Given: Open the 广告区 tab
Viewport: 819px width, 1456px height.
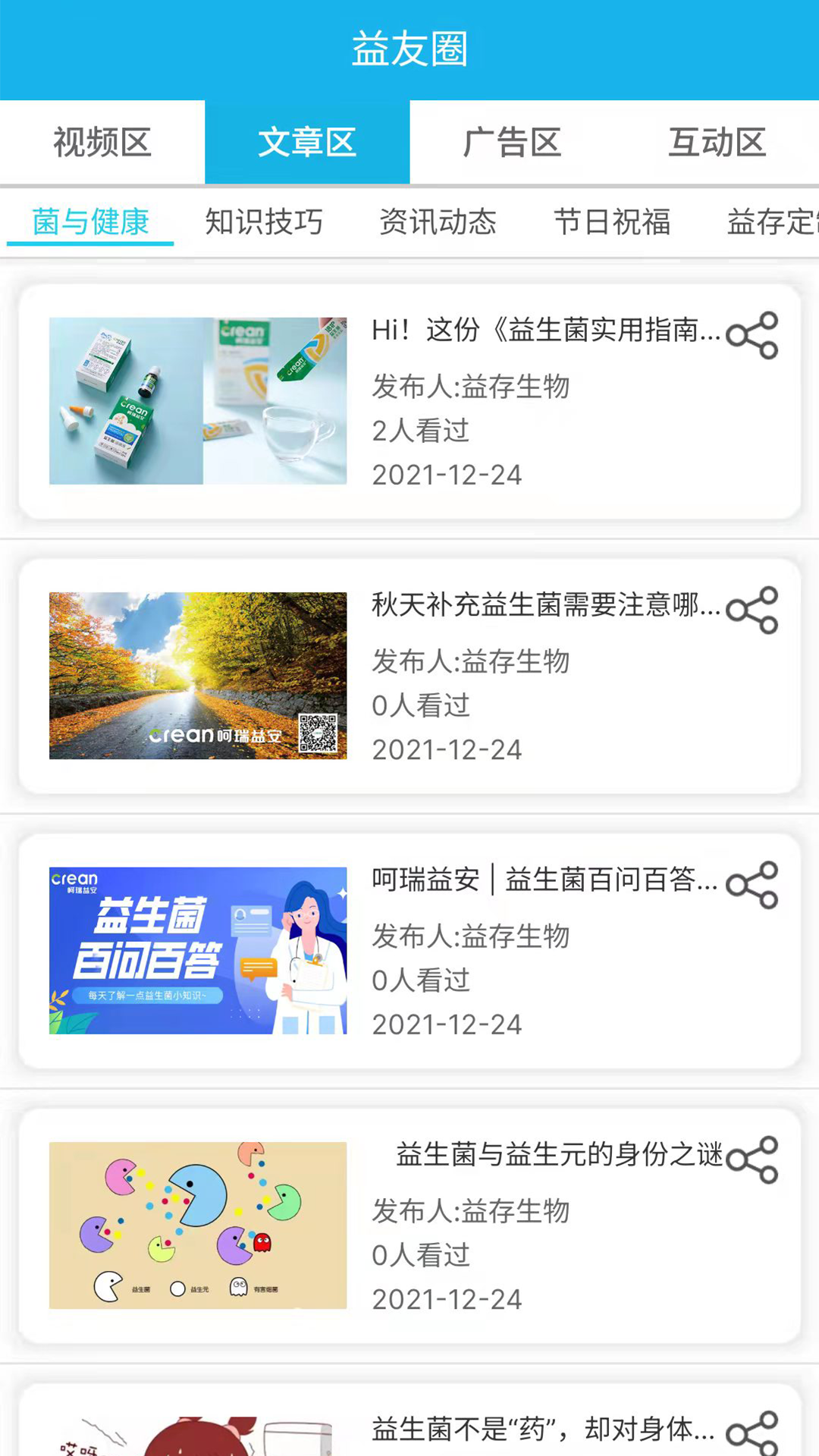Looking at the screenshot, I should coord(512,143).
